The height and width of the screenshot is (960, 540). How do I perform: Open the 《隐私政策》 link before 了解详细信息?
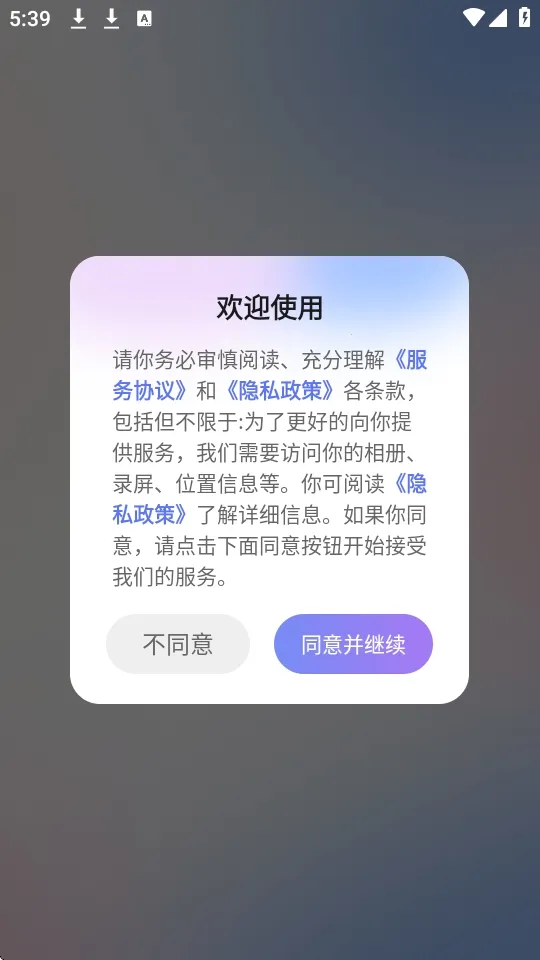[x=150, y=514]
